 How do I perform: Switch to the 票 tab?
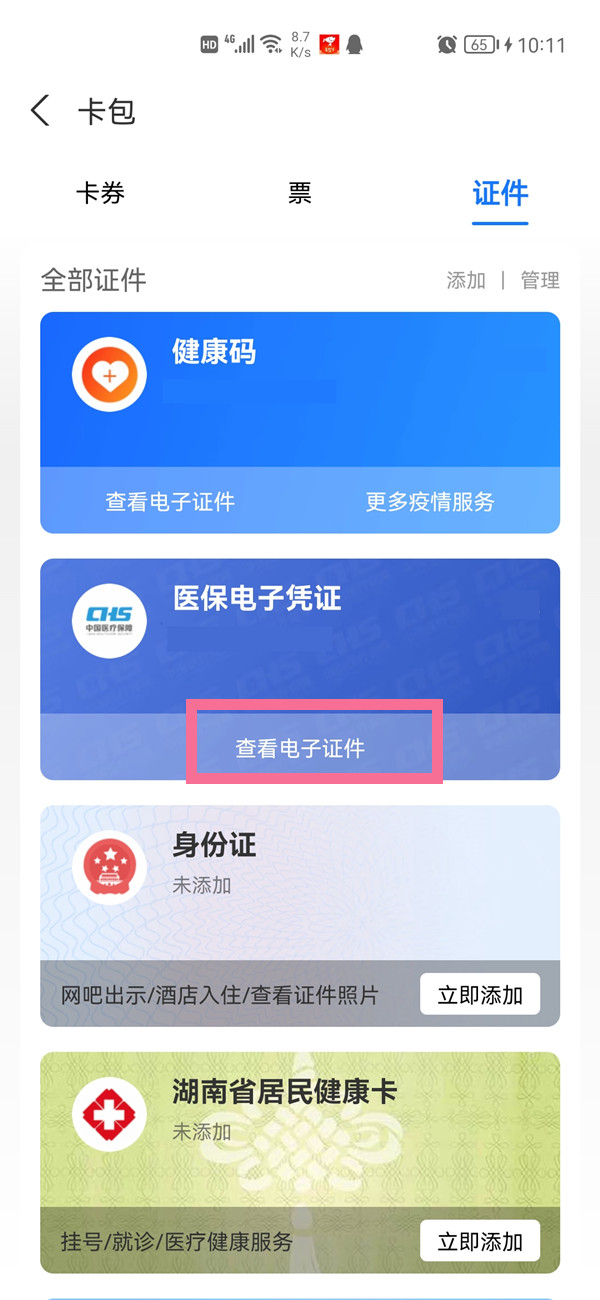tap(300, 193)
